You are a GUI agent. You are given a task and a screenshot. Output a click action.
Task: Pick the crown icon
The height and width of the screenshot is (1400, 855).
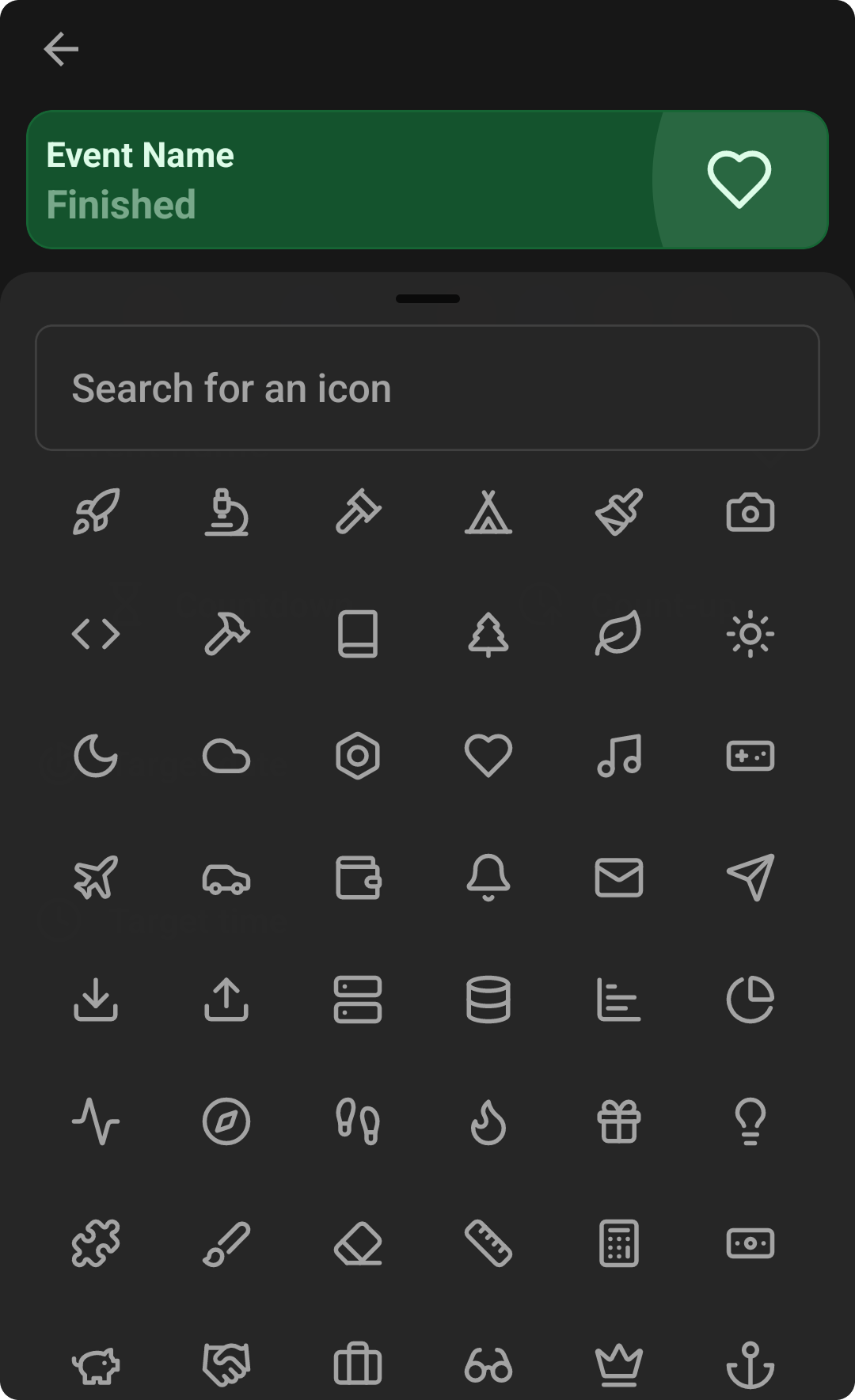[619, 1364]
